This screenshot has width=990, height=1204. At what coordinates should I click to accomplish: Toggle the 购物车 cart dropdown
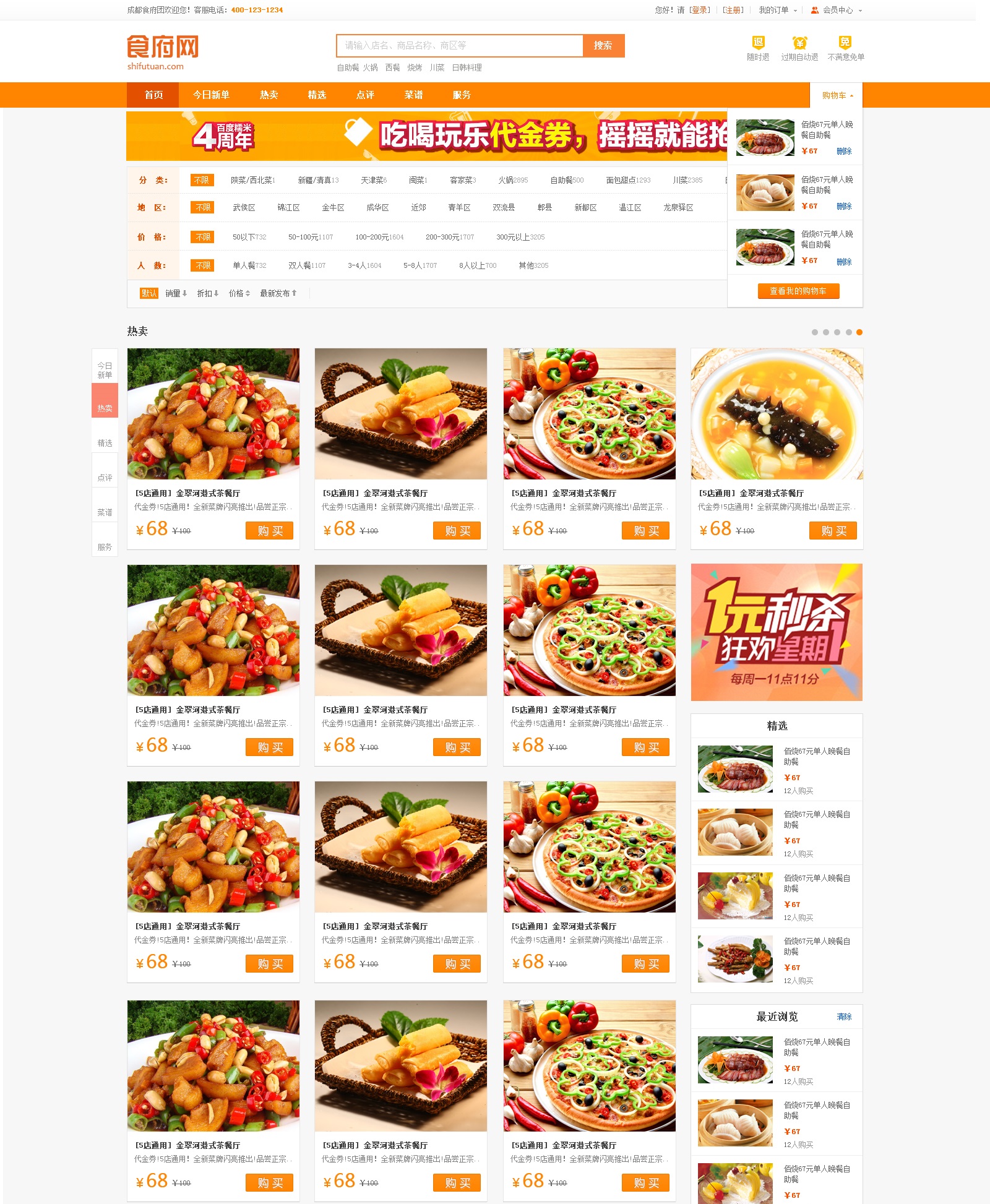[837, 95]
